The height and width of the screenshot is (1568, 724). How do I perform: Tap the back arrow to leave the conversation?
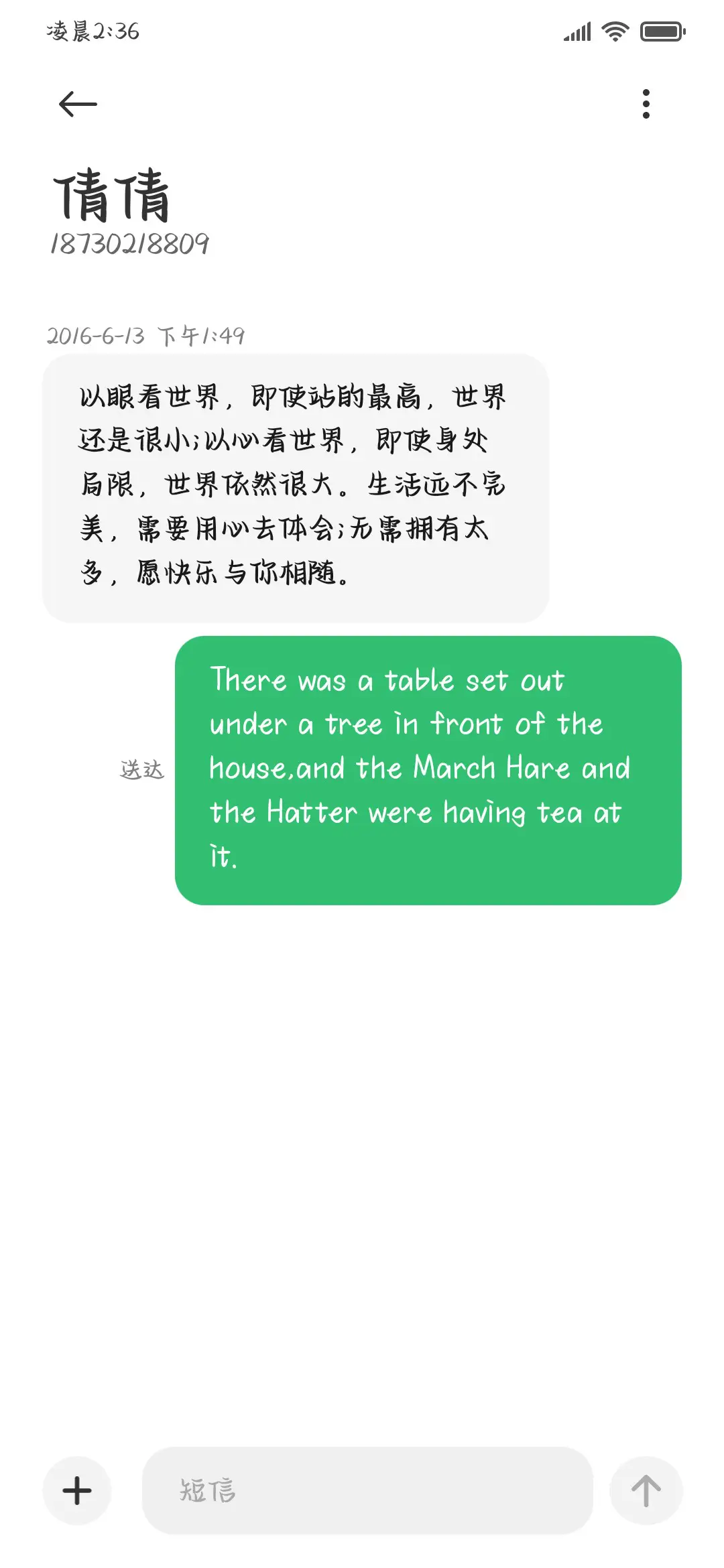(x=76, y=104)
